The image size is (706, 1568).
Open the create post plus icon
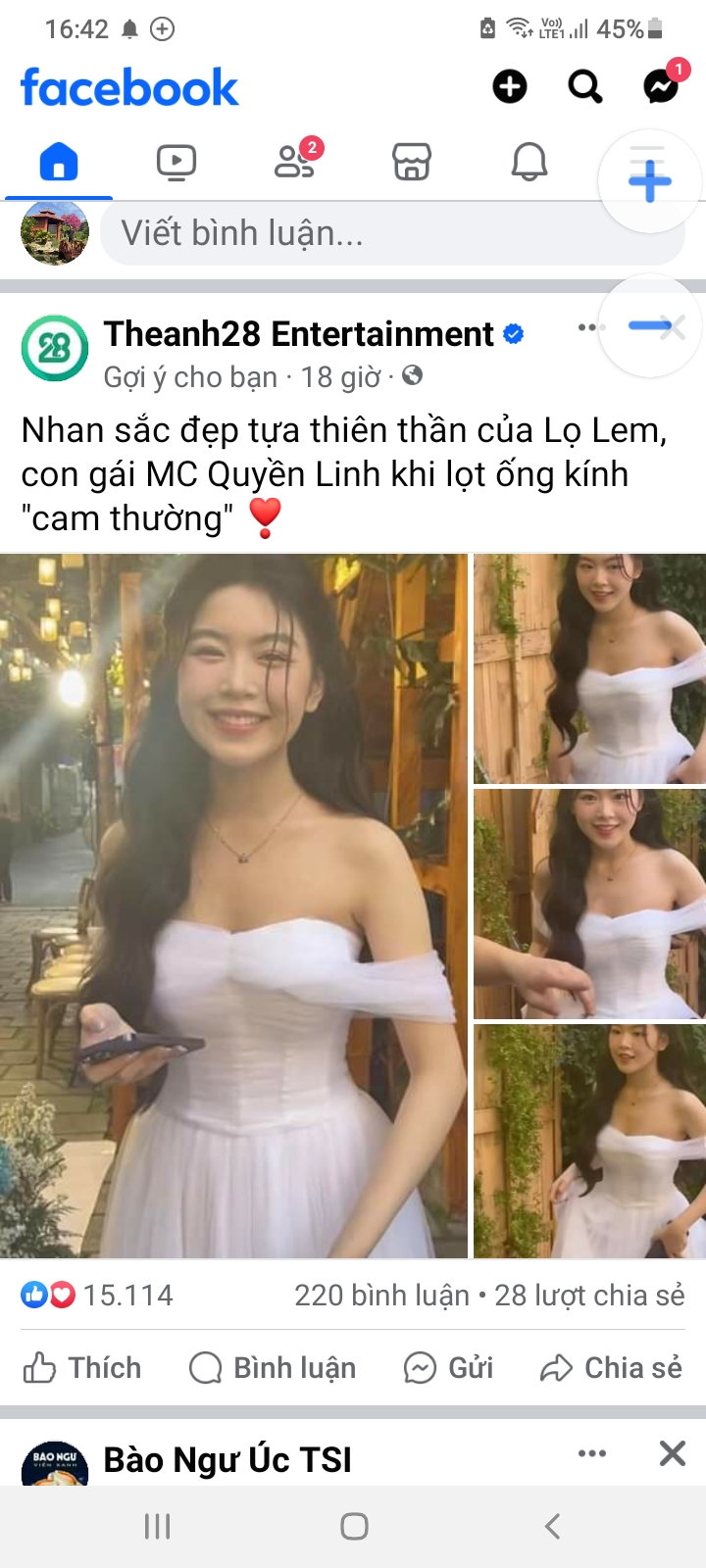(509, 86)
